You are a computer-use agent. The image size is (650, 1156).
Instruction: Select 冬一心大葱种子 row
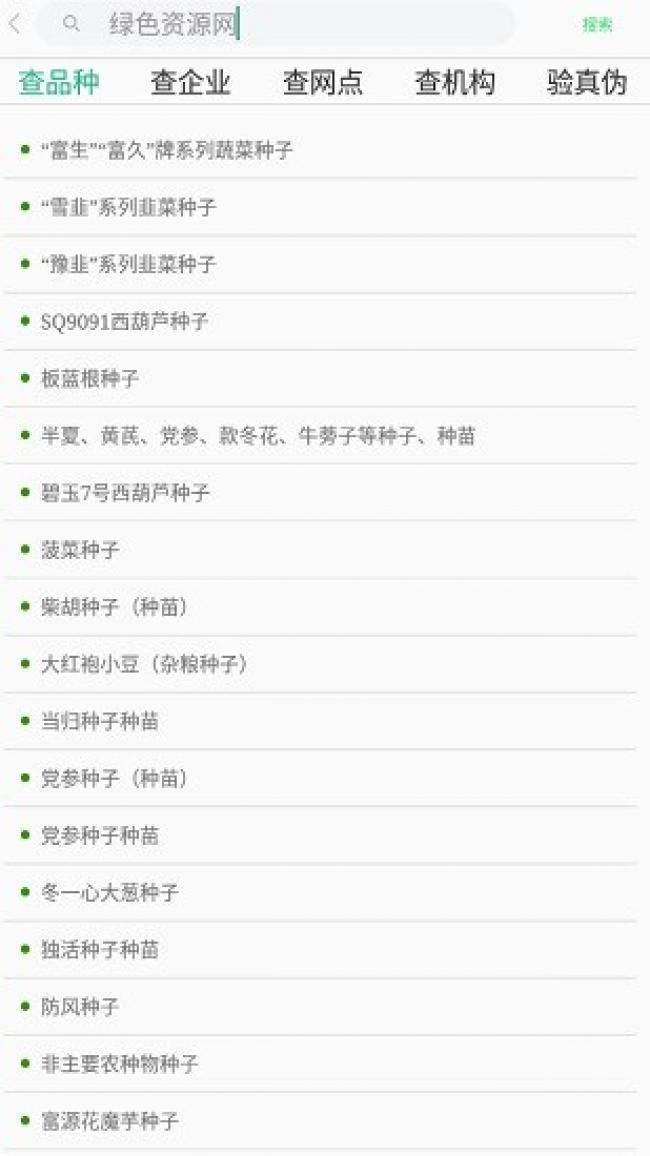coord(321,893)
